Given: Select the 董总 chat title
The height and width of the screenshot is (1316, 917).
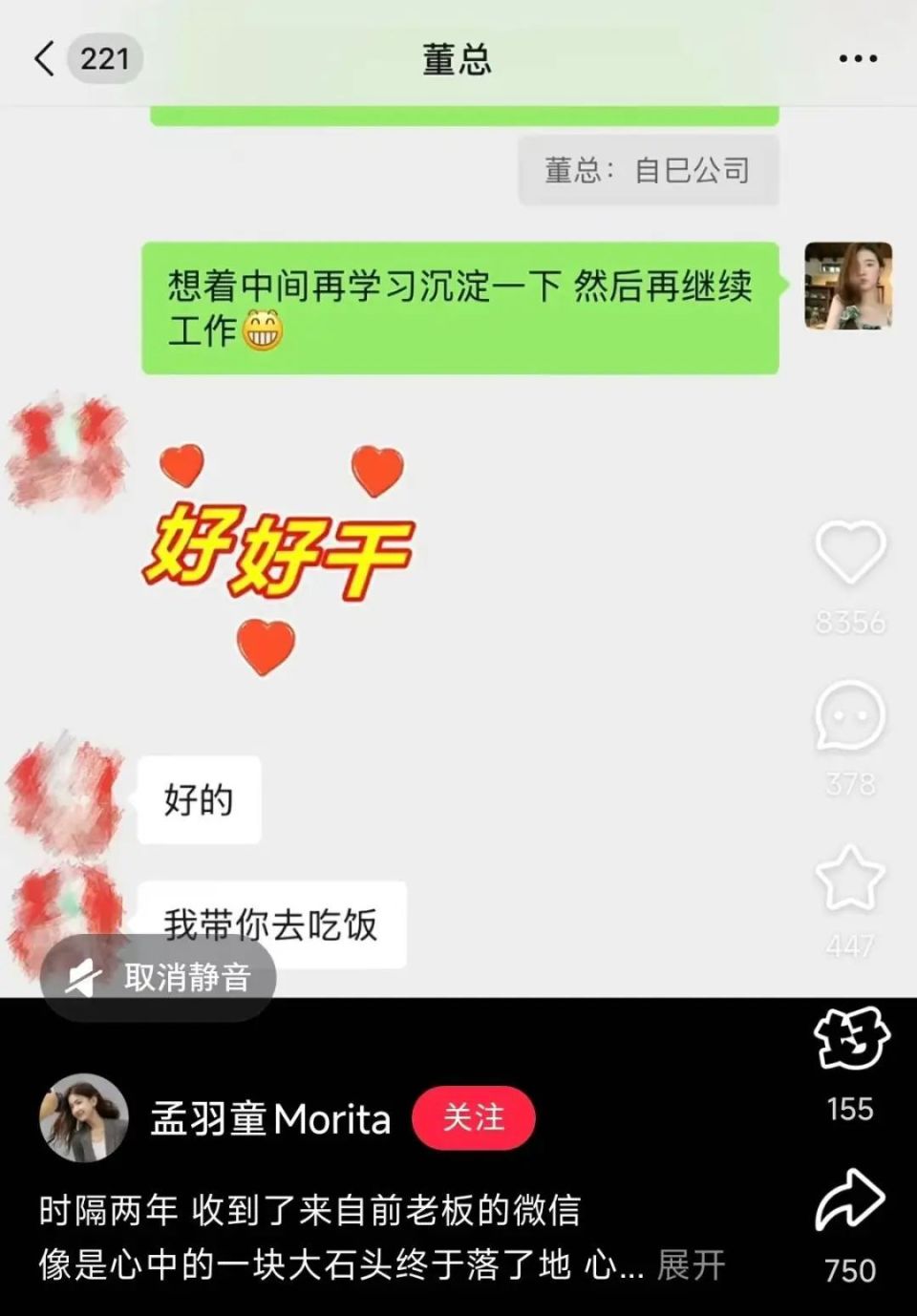Looking at the screenshot, I should click(x=458, y=58).
